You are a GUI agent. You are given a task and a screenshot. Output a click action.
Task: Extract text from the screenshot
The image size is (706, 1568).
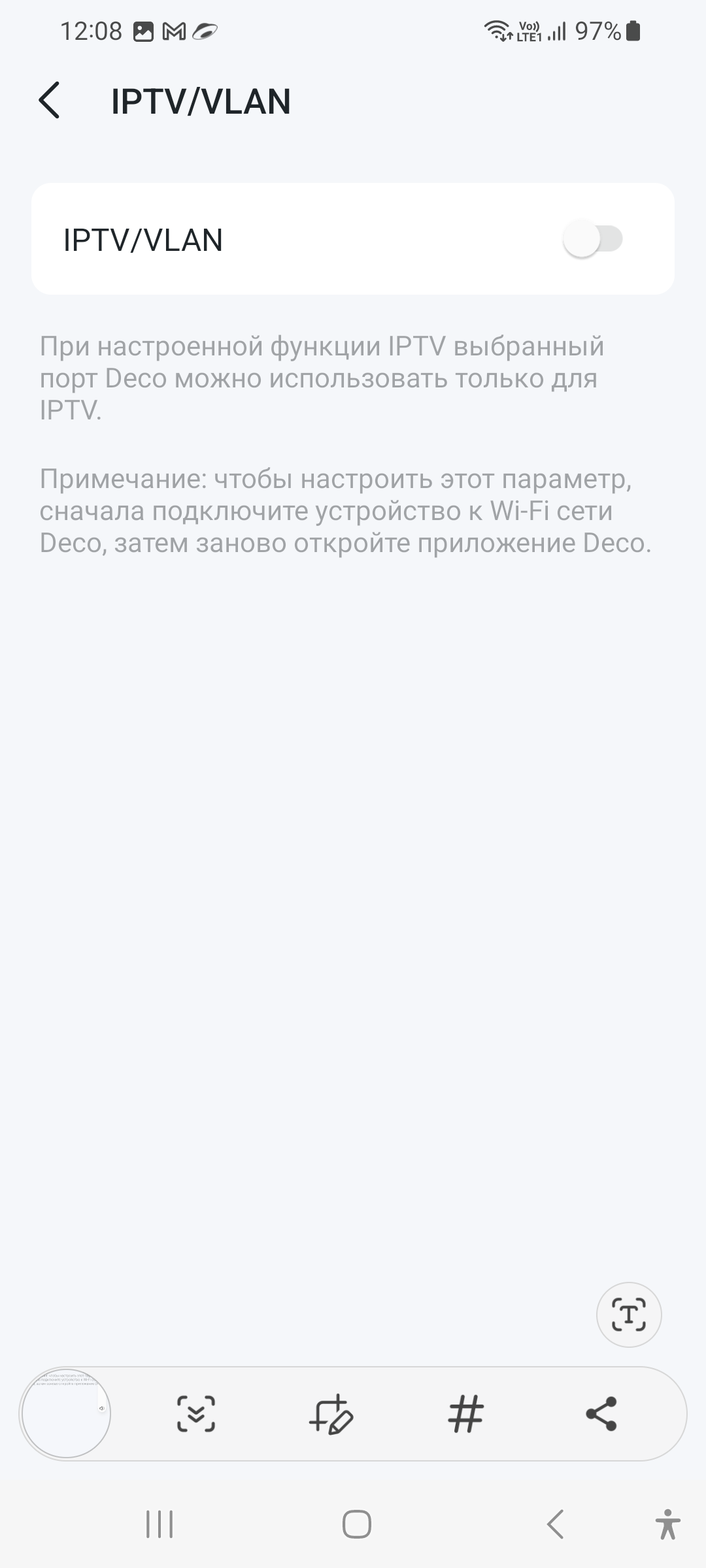click(x=628, y=1315)
